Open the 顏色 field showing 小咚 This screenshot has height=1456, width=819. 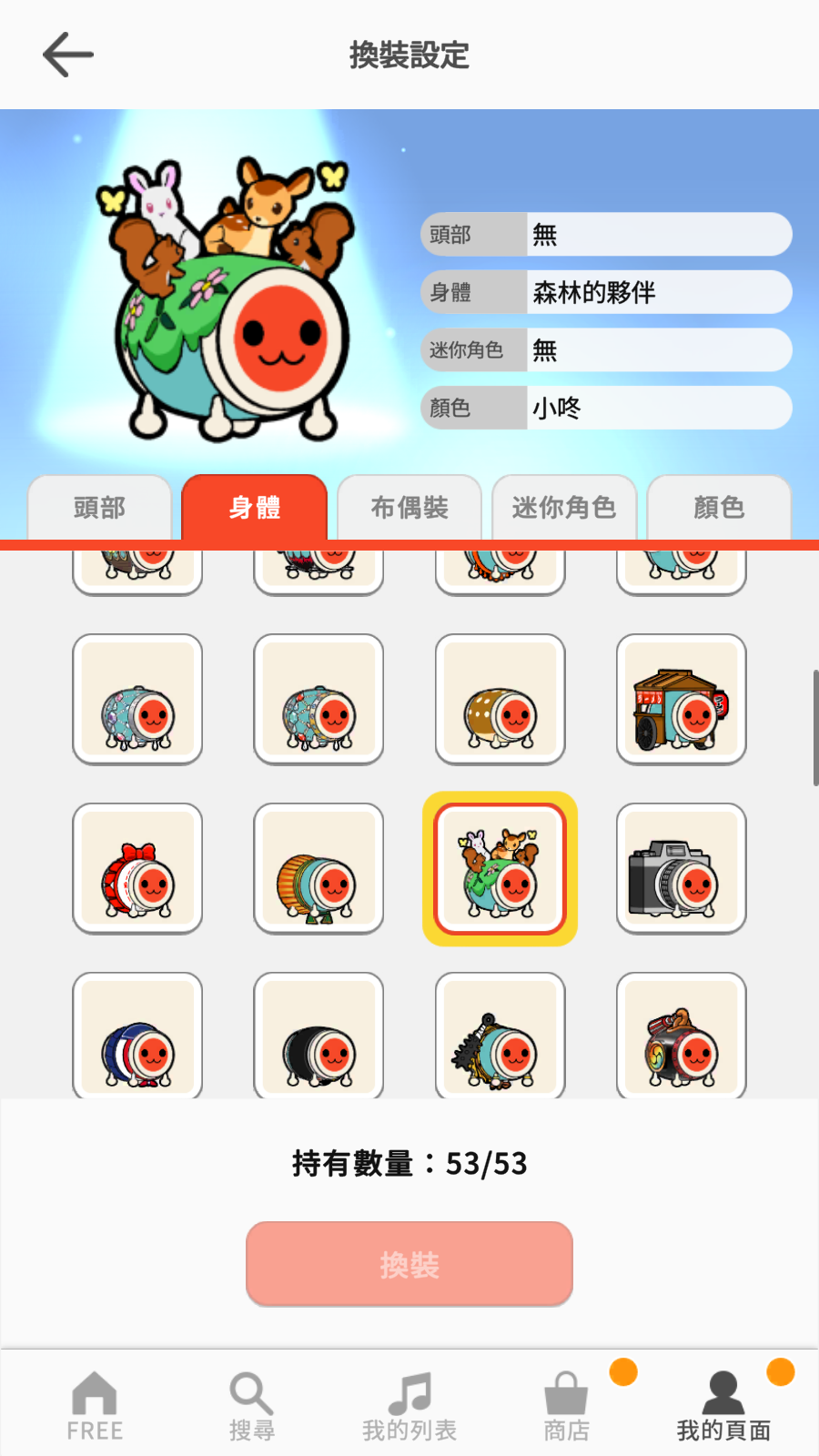click(x=605, y=408)
